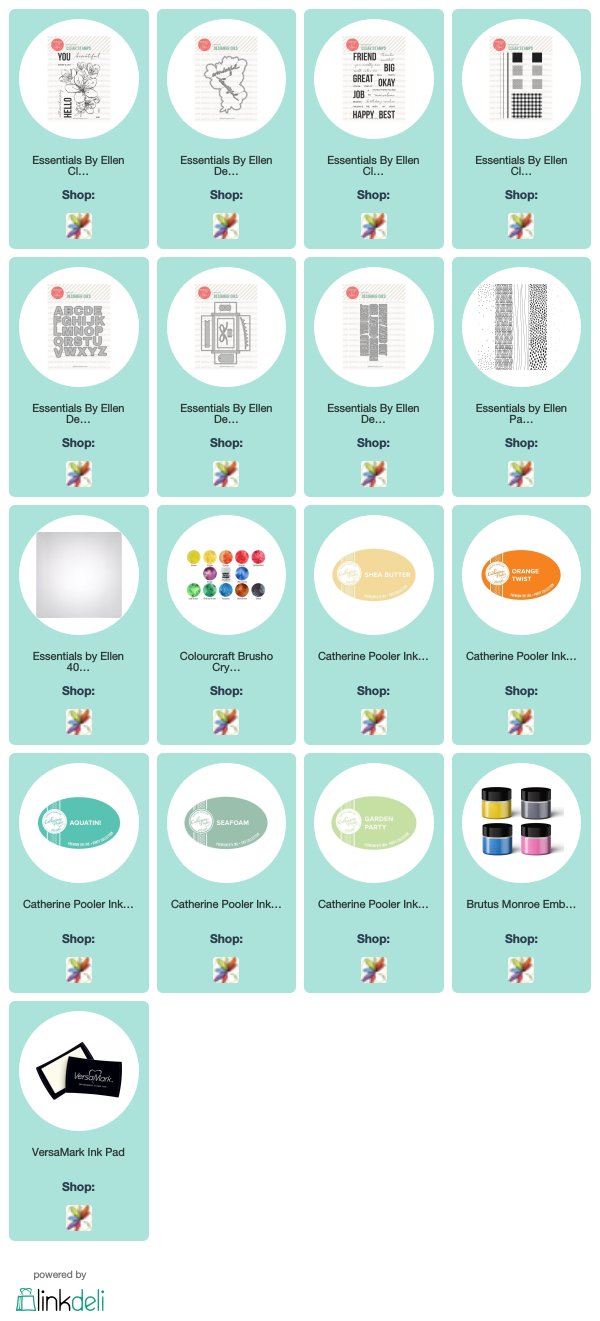Tap the shop icon under Brutus Monroe
This screenshot has width=600, height=1321.
pos(522,968)
